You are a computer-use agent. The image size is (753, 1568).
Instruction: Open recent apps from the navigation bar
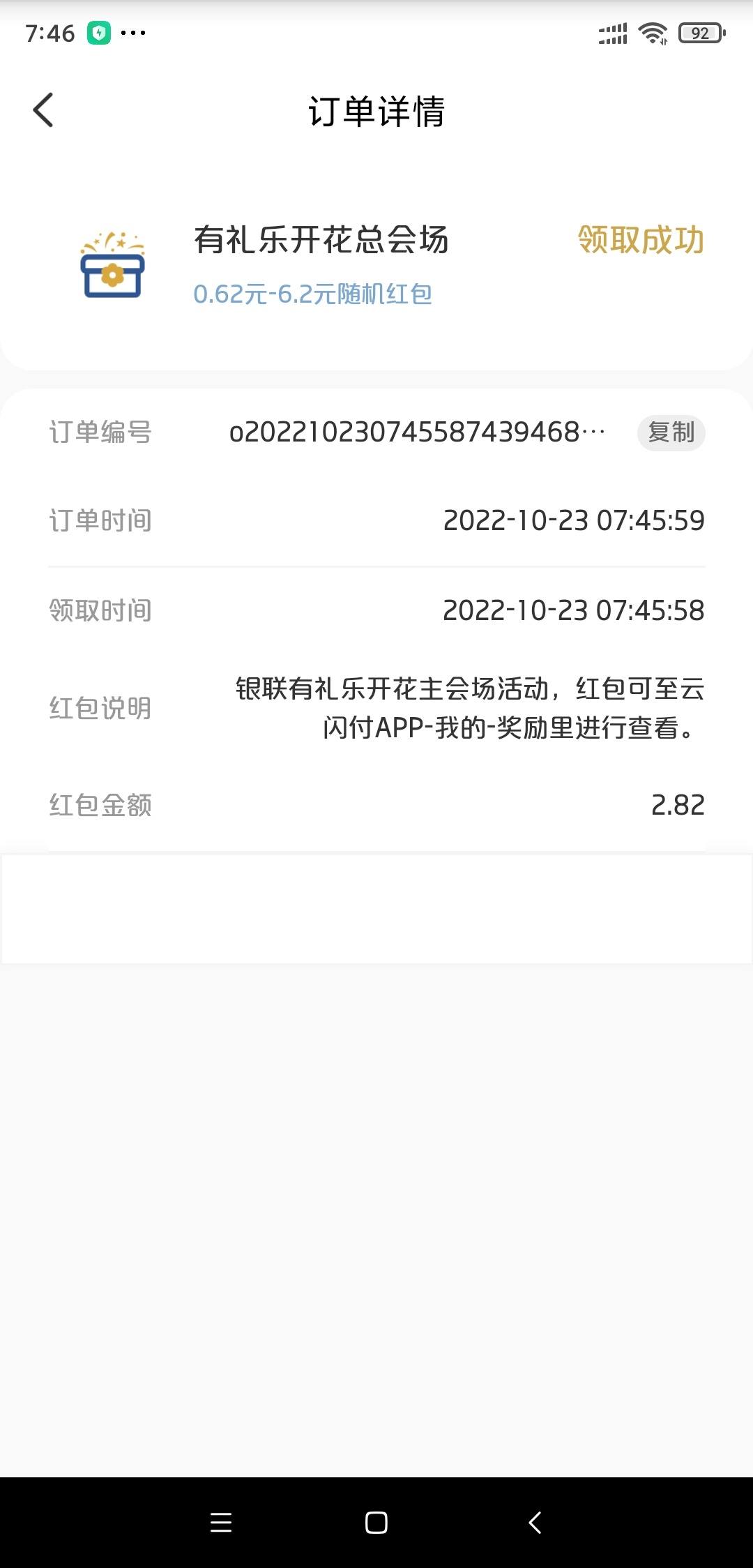point(221,1522)
